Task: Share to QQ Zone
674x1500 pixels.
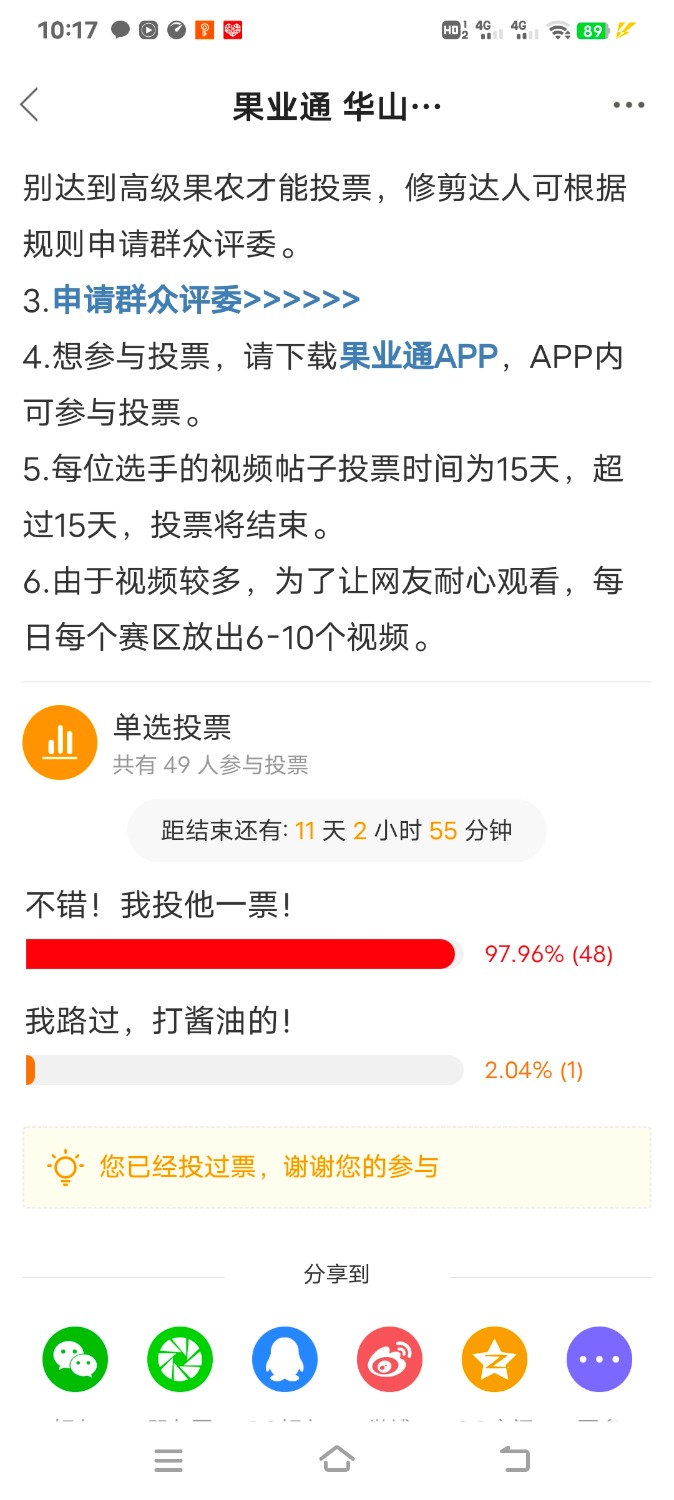Action: pos(494,1359)
